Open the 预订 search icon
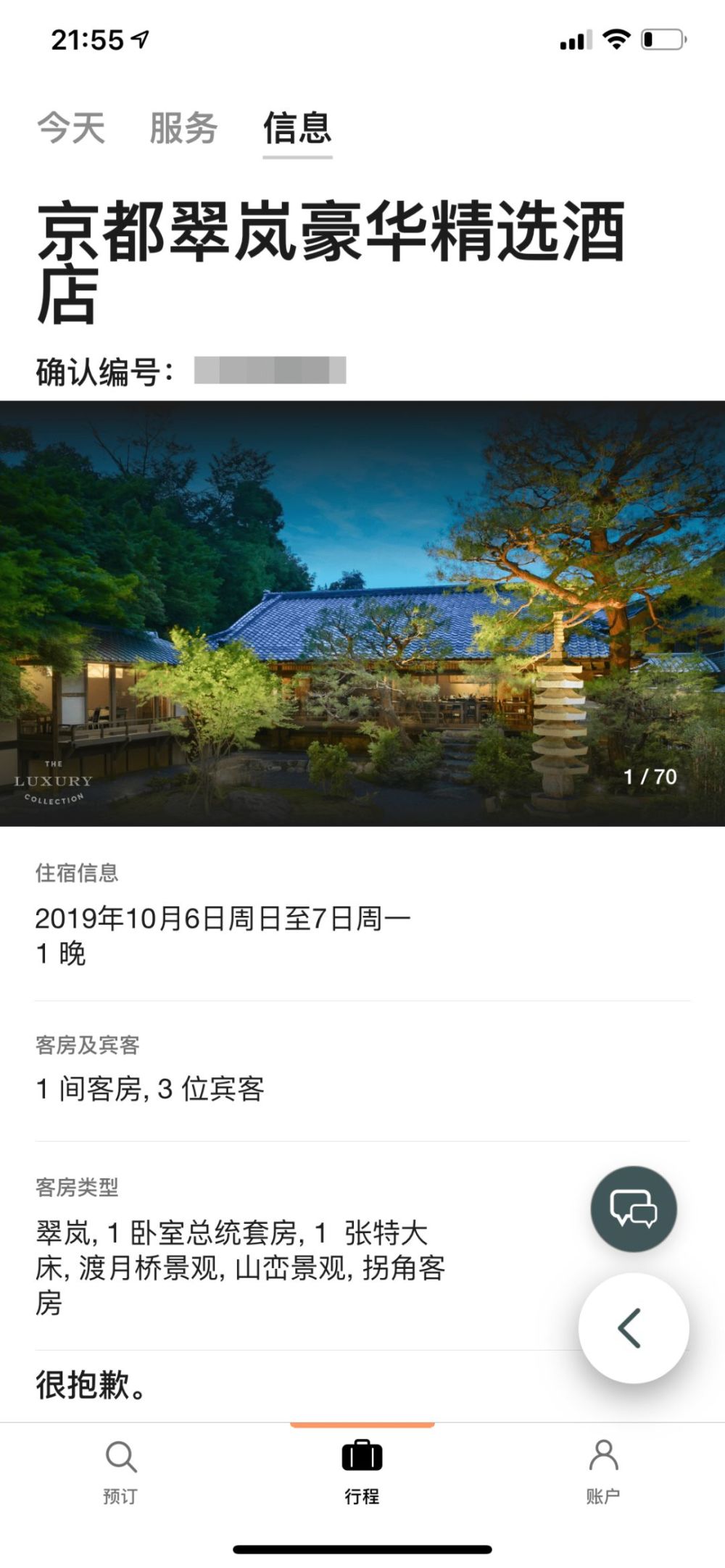Image resolution: width=725 pixels, height=1568 pixels. coord(121,1459)
